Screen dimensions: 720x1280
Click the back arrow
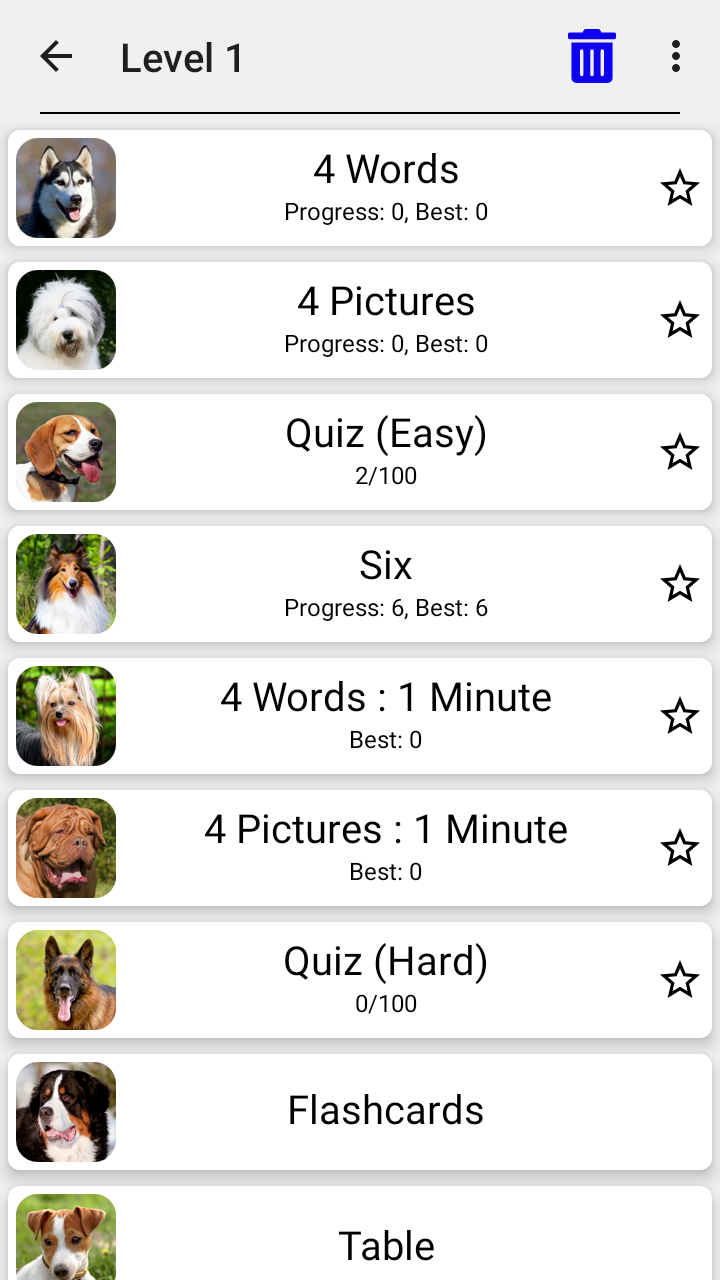pyautogui.click(x=57, y=57)
